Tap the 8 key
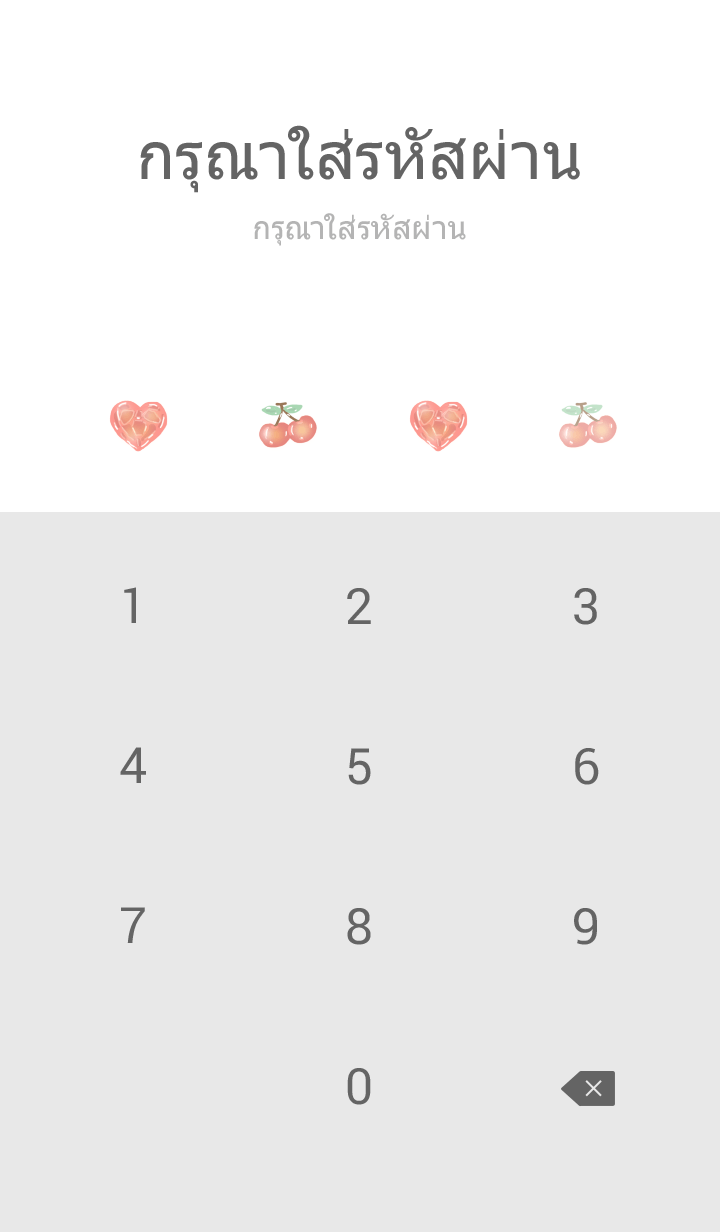Screen dimensions: 720x1232 [359, 927]
